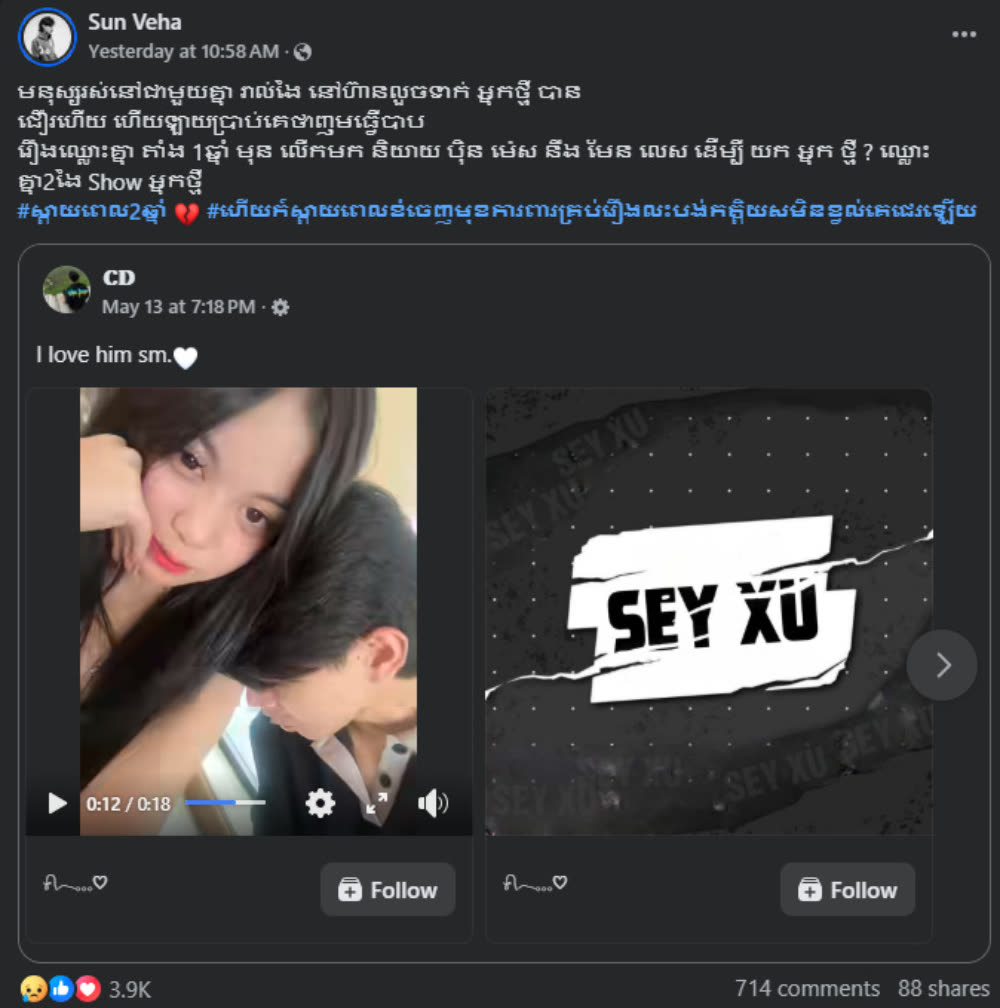Open the May 13 original post timestamp
Screen dimensions: 1000x1008
178,307
